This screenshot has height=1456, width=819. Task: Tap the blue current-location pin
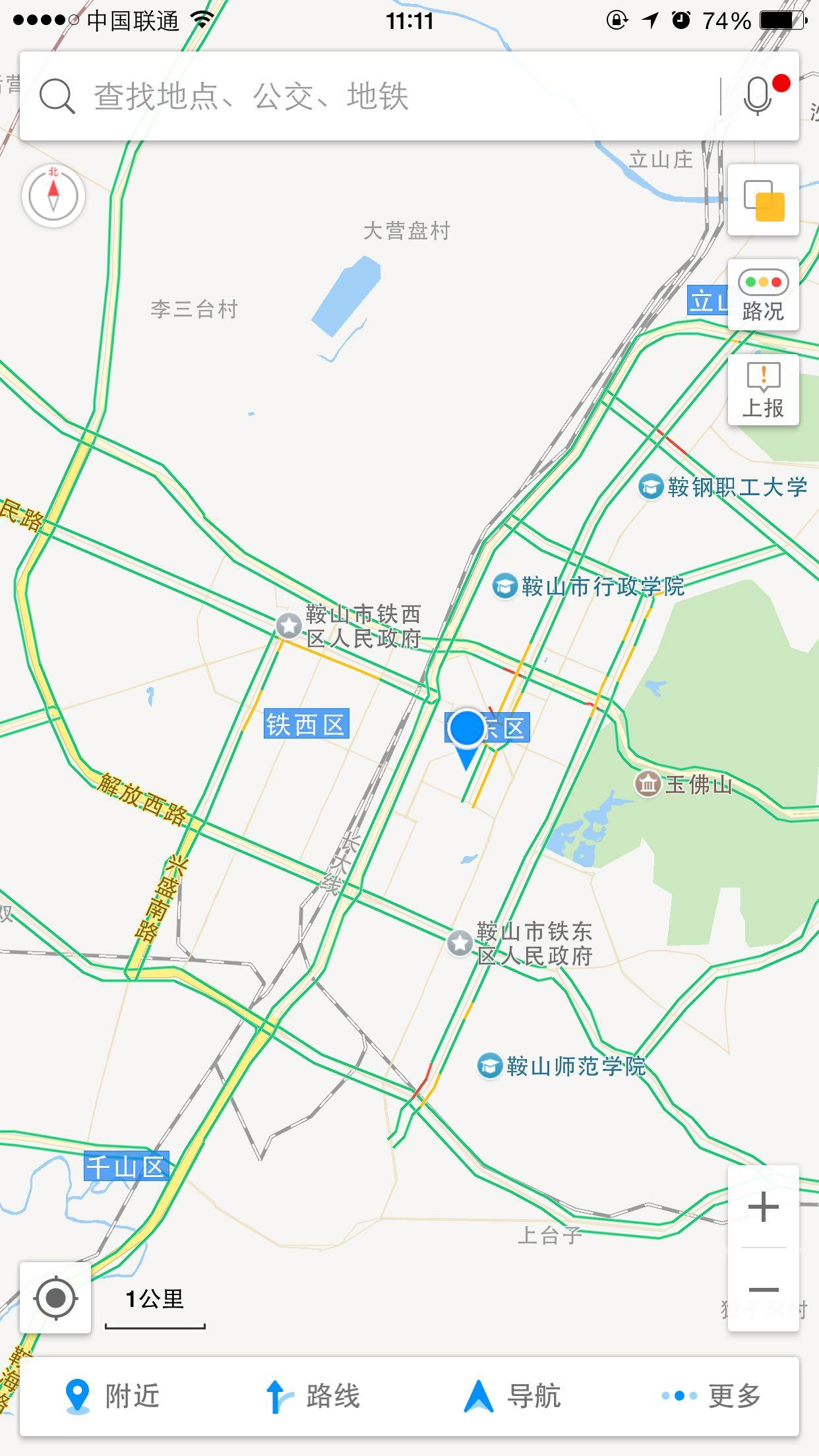[x=467, y=739]
